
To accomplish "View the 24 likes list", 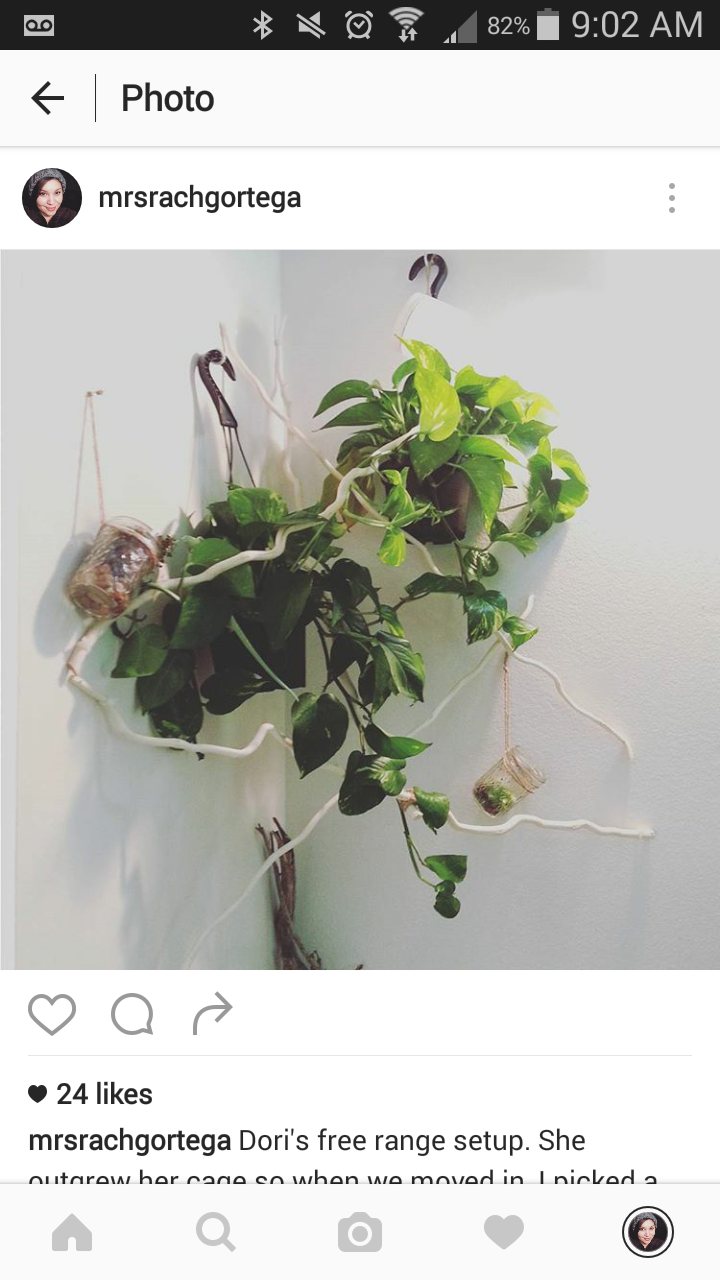I will [x=103, y=1094].
